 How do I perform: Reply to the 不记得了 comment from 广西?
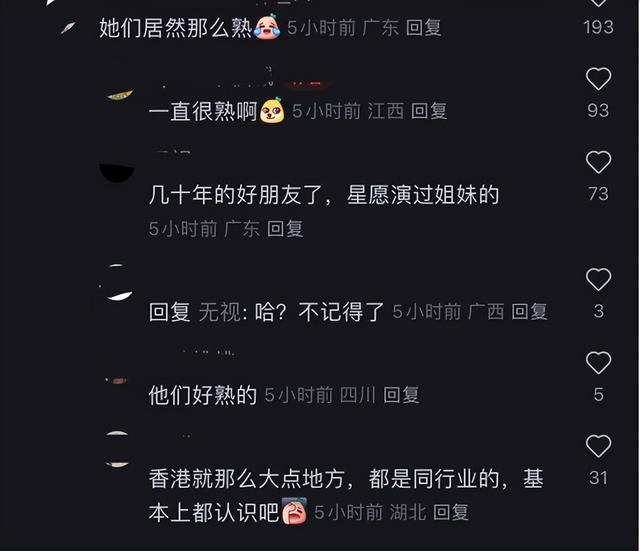(x=529, y=312)
